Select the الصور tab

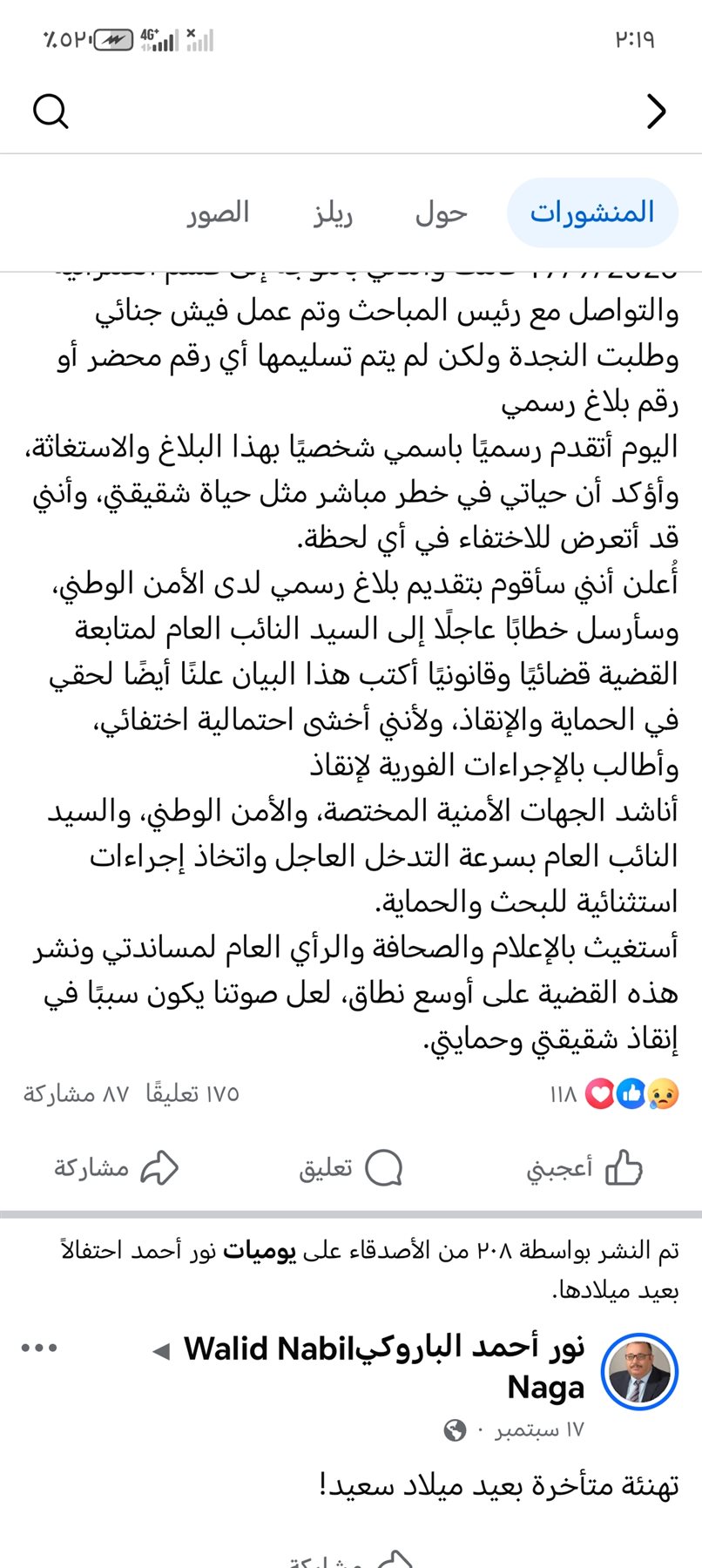click(218, 213)
